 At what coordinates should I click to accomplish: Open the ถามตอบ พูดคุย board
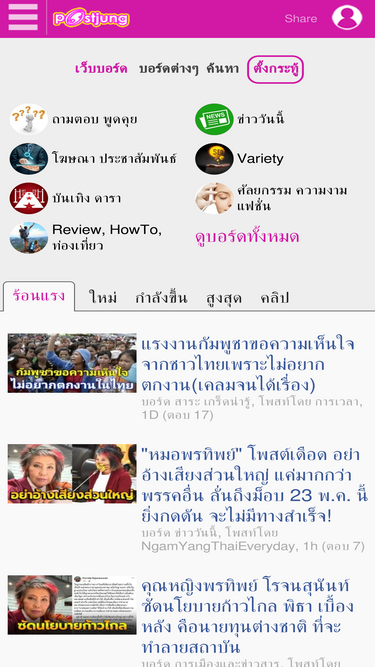tap(74, 119)
